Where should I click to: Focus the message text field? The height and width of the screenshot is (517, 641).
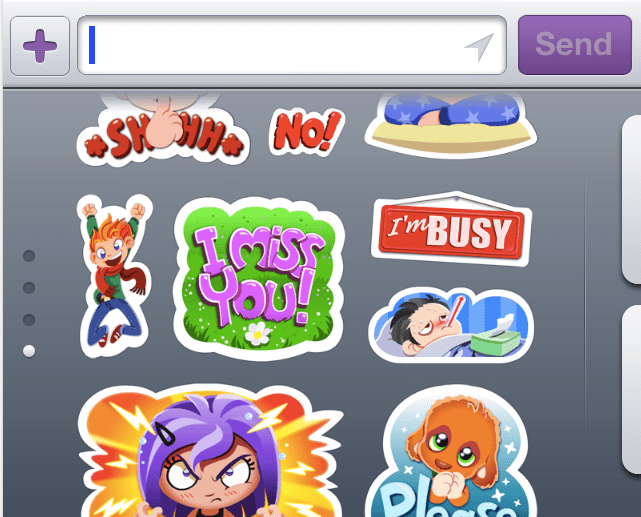(x=270, y=45)
